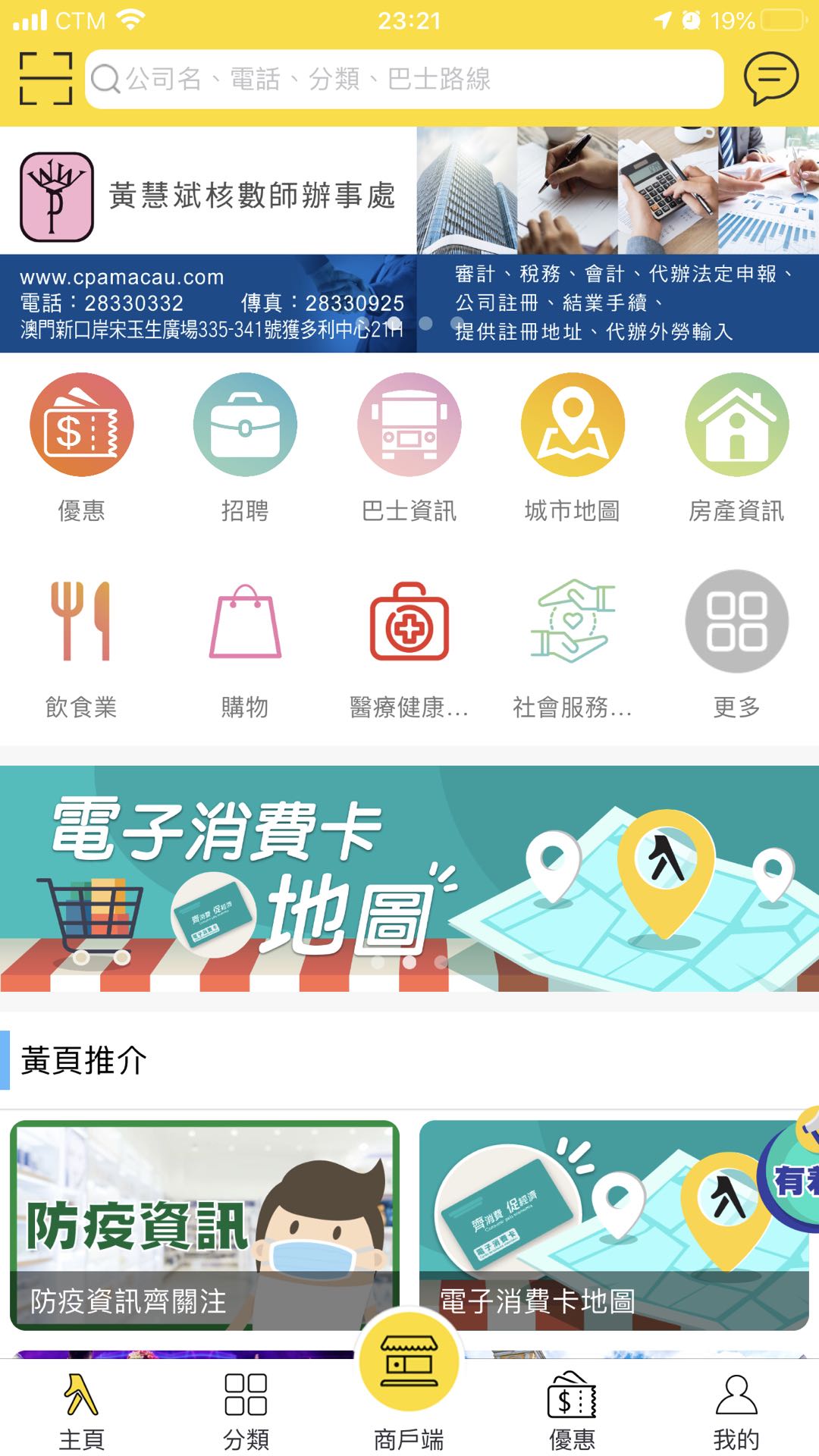Screen dimensions: 819x1456
Task: Switch to the 分類 tab
Action: (x=246, y=1410)
